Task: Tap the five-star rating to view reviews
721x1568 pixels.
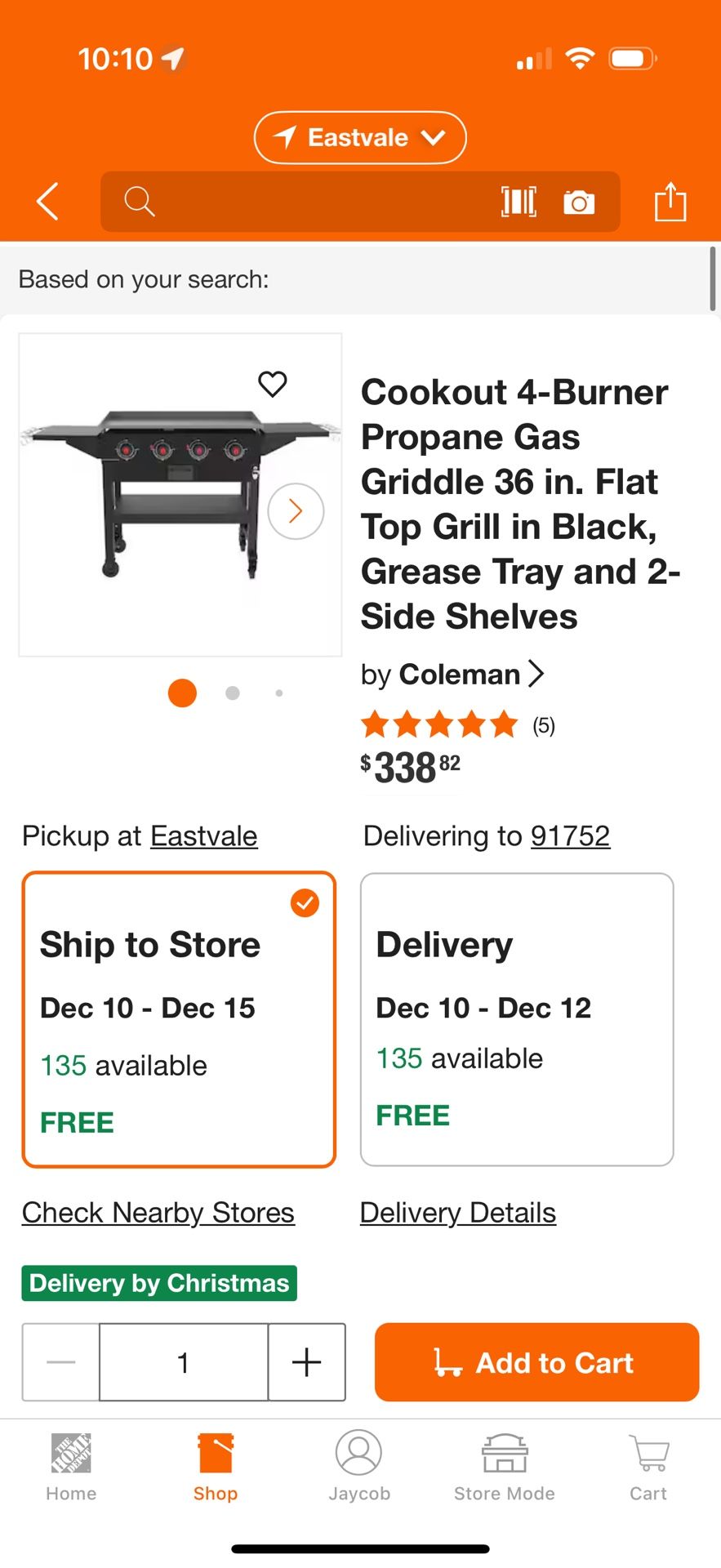Action: (x=439, y=724)
